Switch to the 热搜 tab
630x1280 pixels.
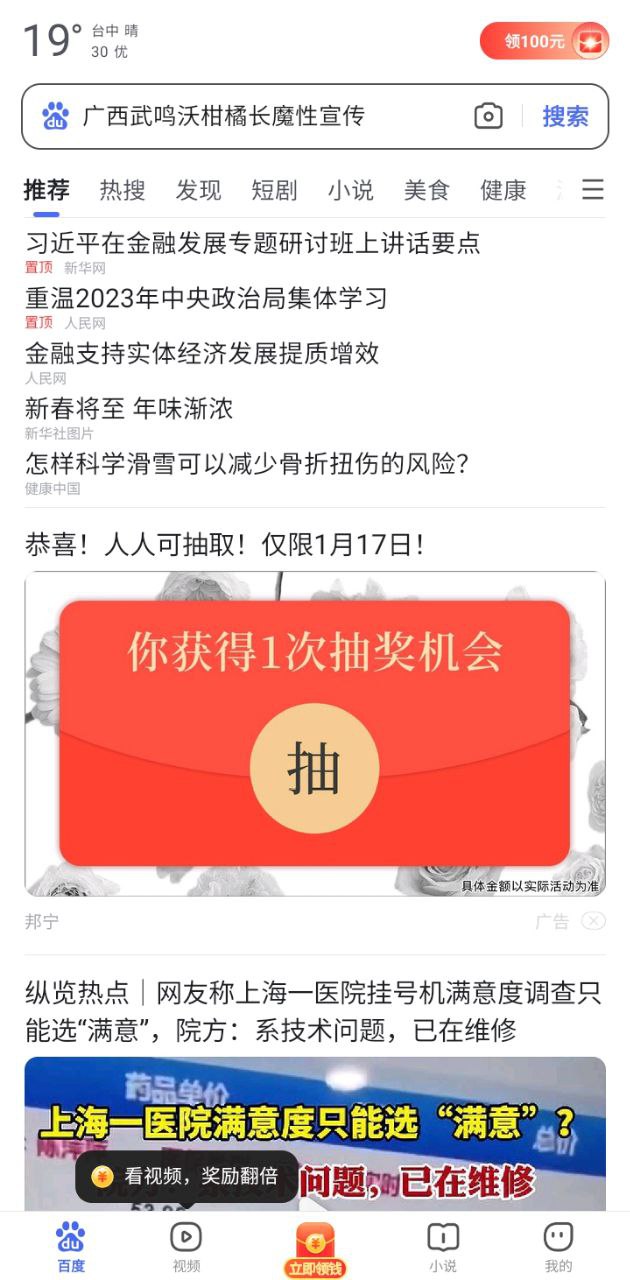coord(122,190)
